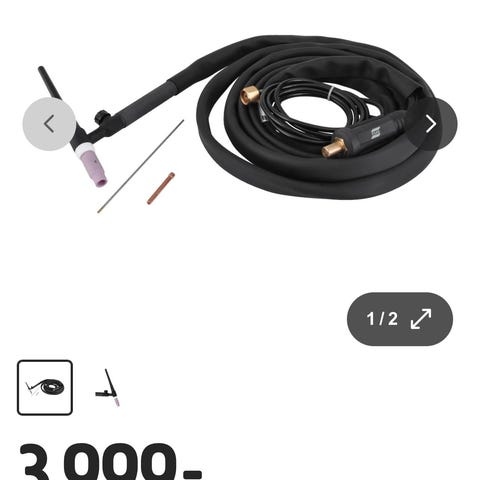Go to the previous product image

point(49,124)
